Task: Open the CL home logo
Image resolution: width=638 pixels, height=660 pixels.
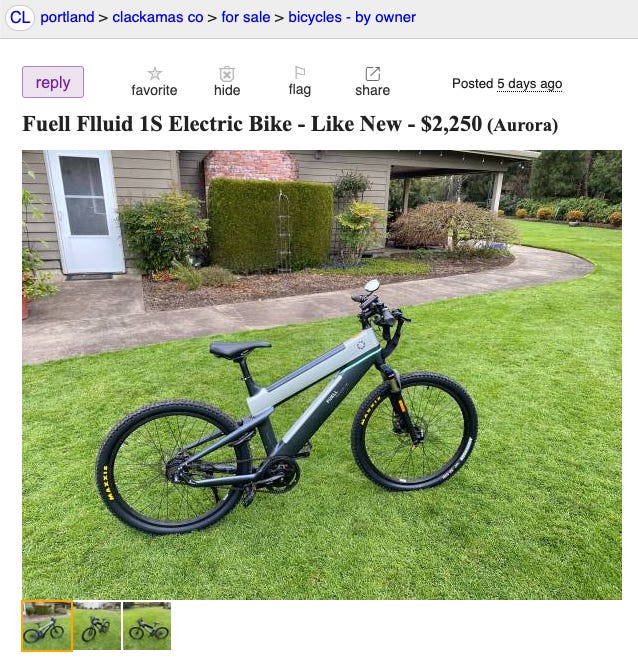Action: [19, 17]
